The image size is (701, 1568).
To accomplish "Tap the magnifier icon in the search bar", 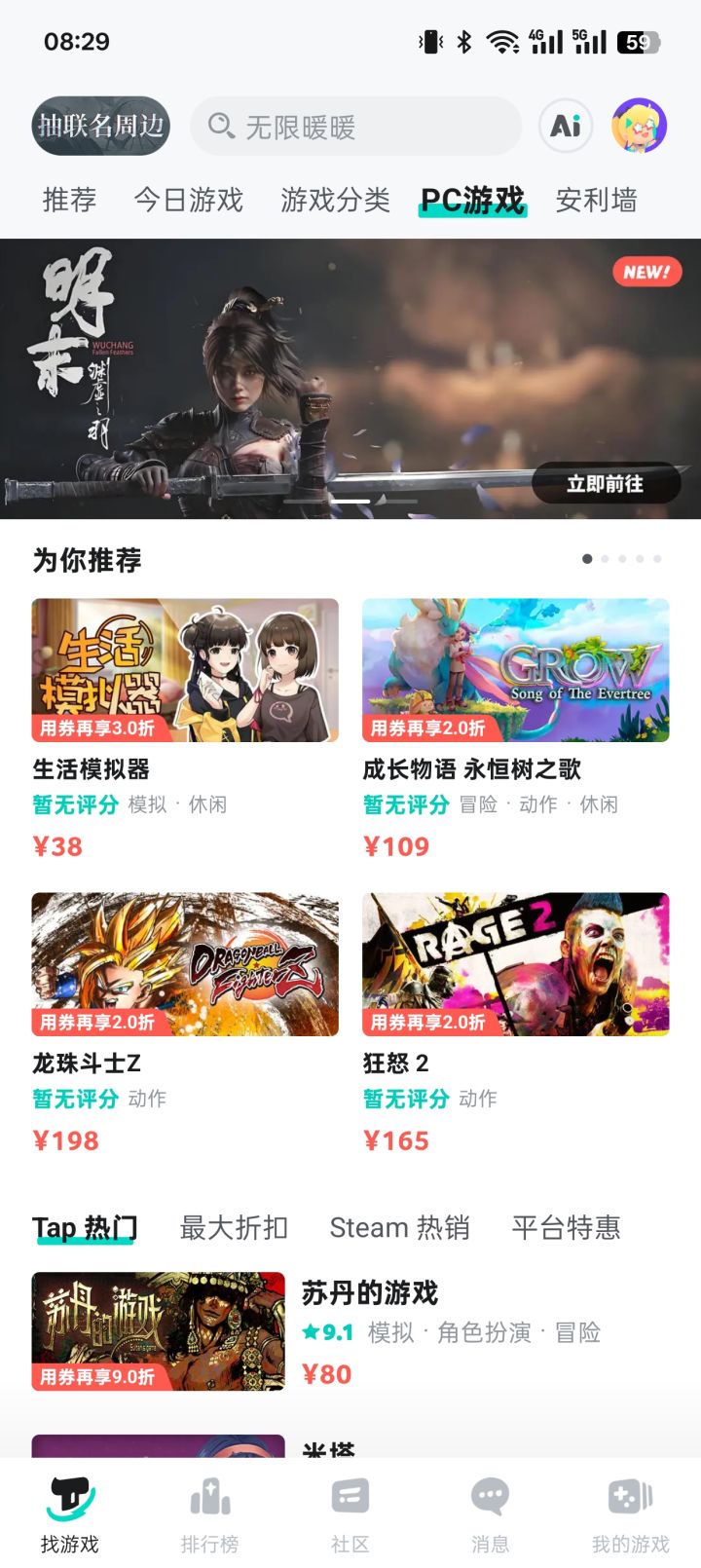I will pyautogui.click(x=220, y=127).
